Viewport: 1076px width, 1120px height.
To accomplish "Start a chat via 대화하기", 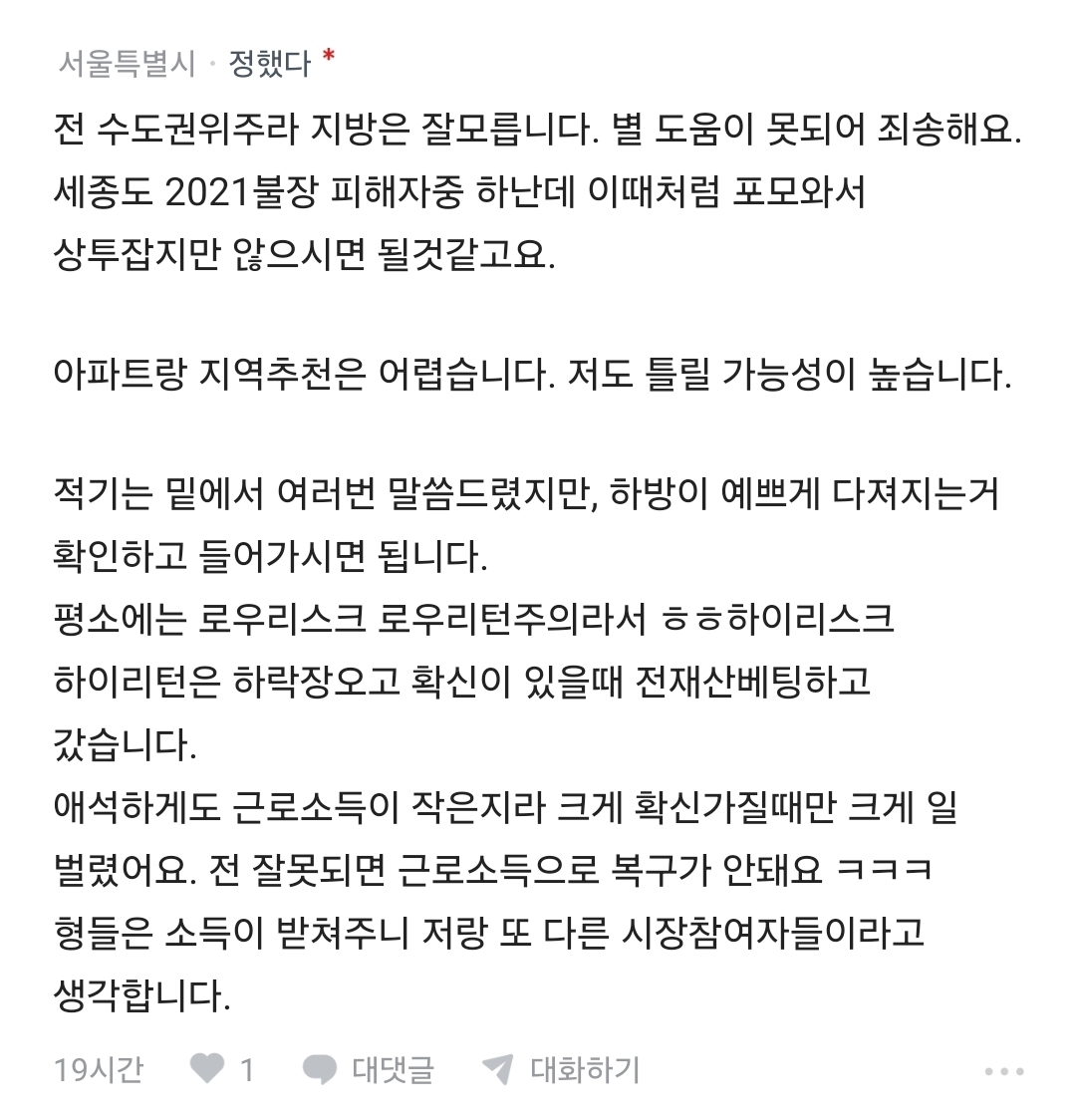I will coord(561,1069).
